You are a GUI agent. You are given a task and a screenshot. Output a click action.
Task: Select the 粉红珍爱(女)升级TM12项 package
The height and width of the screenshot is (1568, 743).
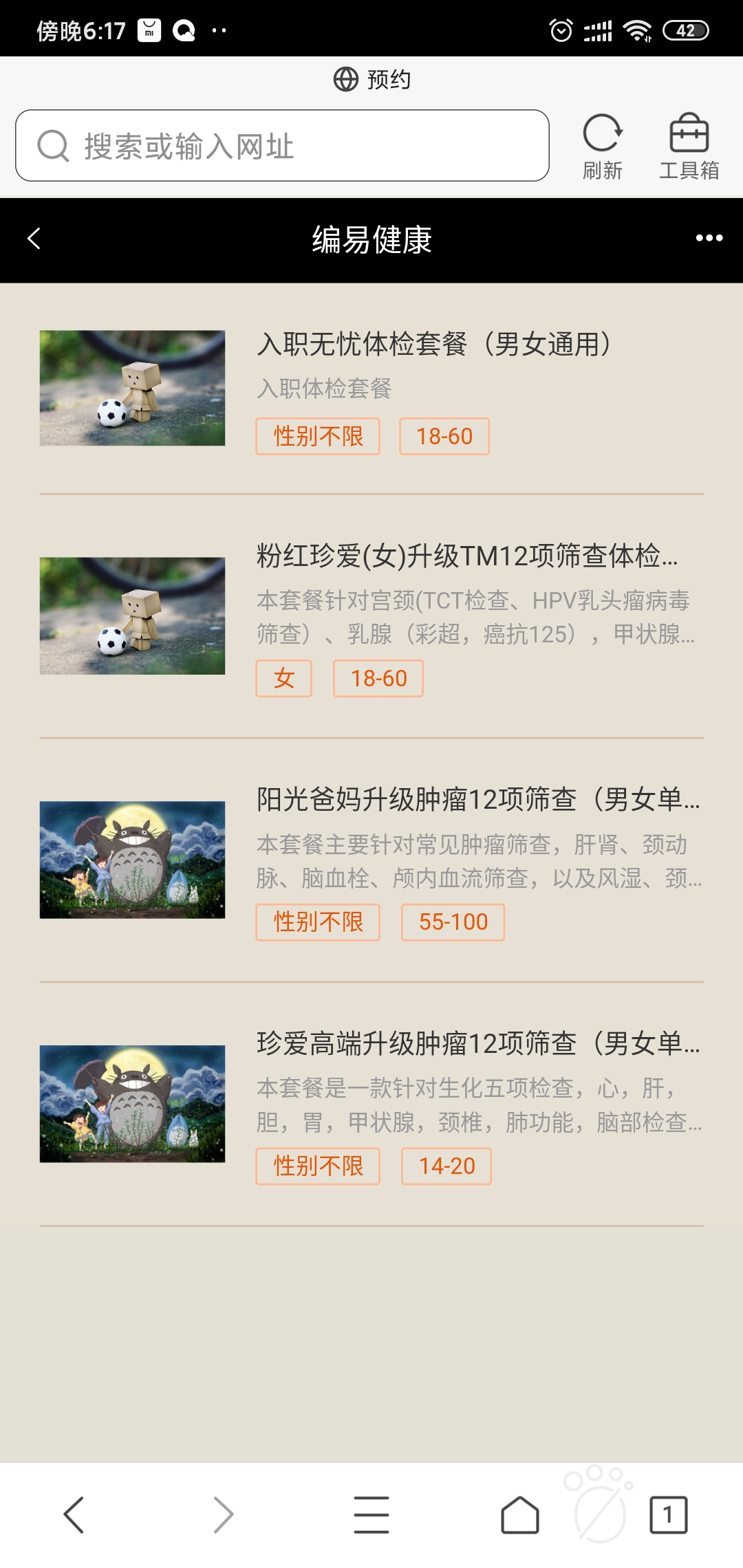point(466,556)
